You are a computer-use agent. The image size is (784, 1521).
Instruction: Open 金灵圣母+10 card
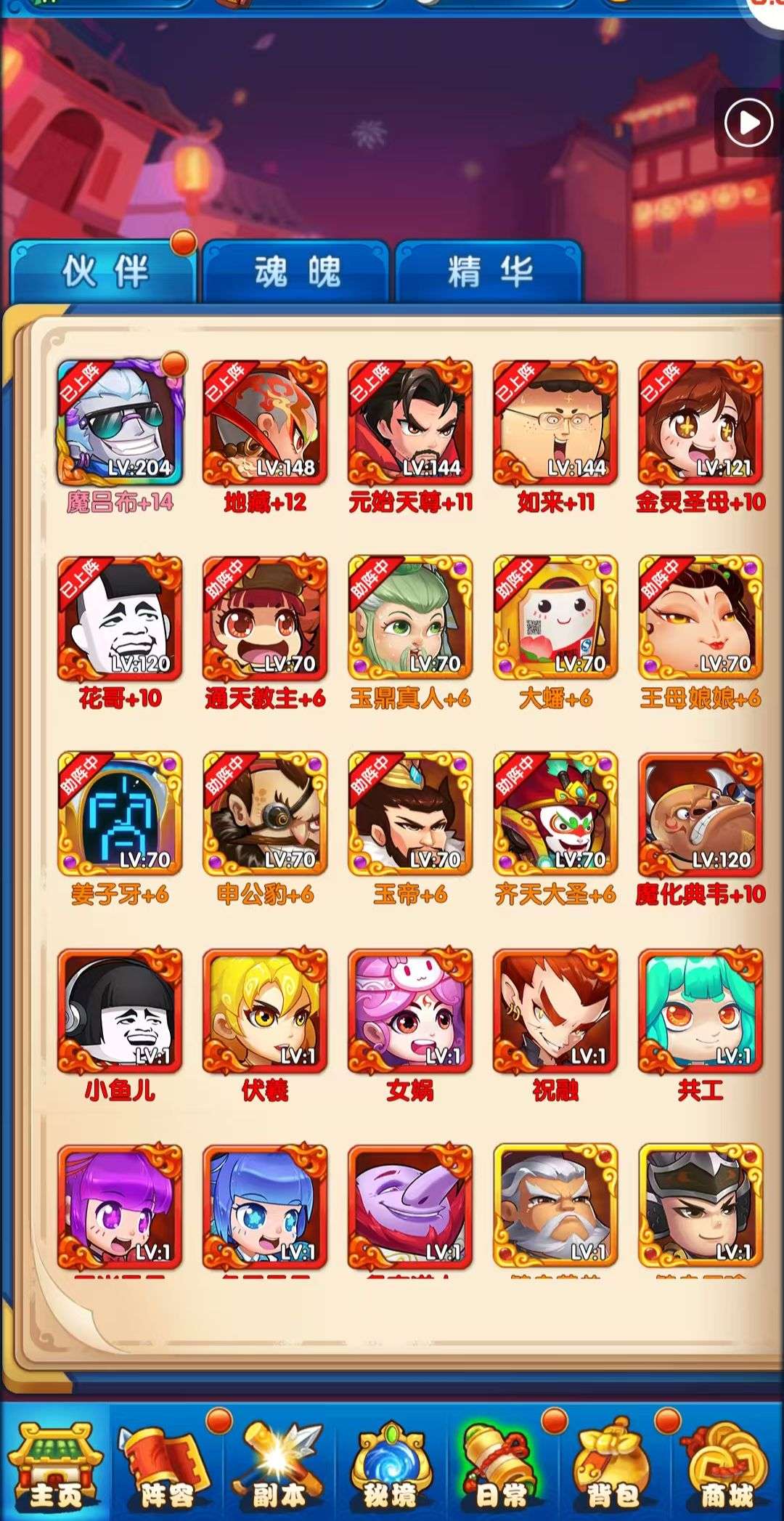[x=701, y=423]
